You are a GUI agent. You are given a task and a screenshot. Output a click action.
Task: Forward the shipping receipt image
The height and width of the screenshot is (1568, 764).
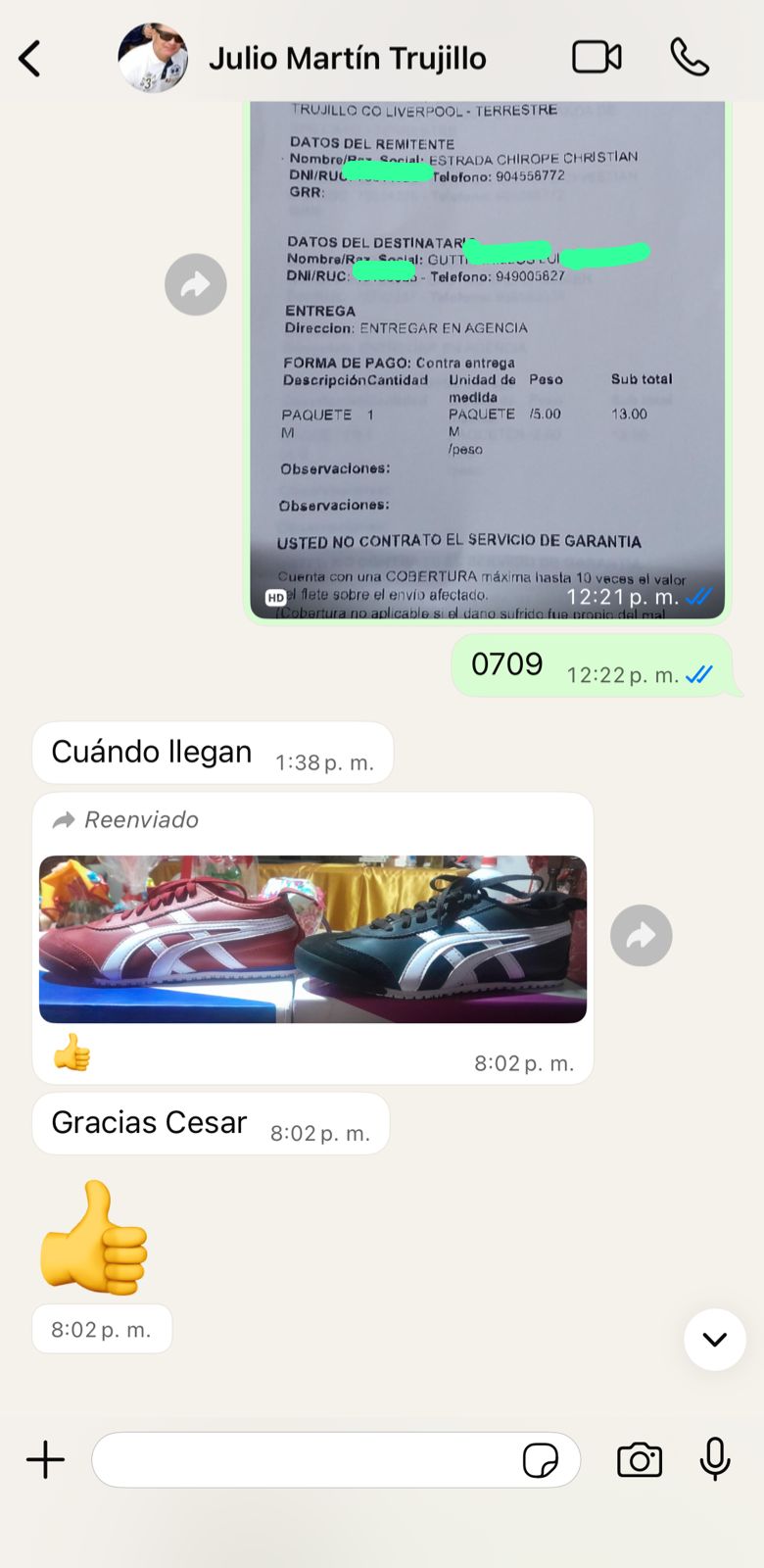196,285
